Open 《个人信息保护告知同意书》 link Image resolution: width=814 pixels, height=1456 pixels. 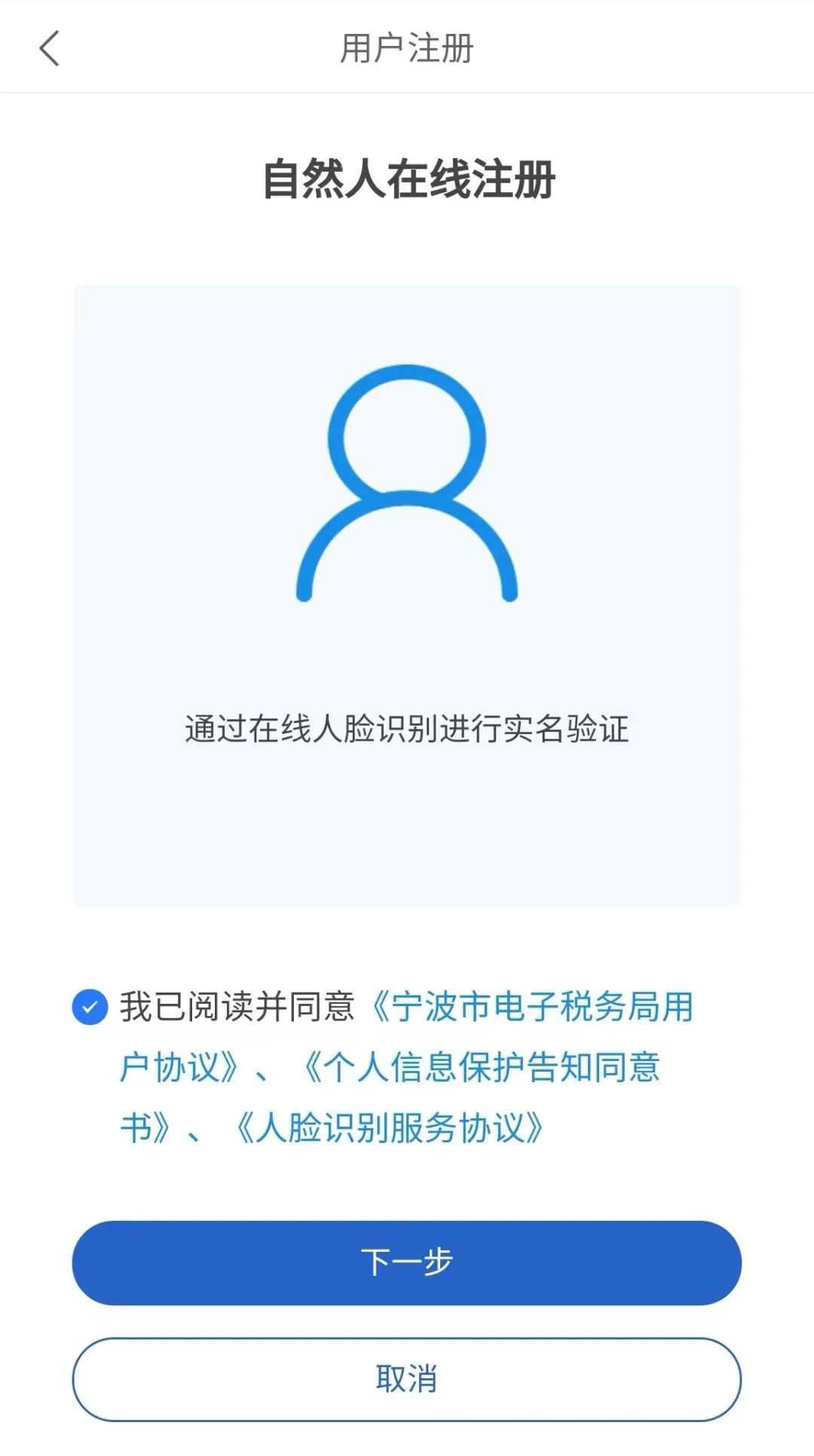480,1067
